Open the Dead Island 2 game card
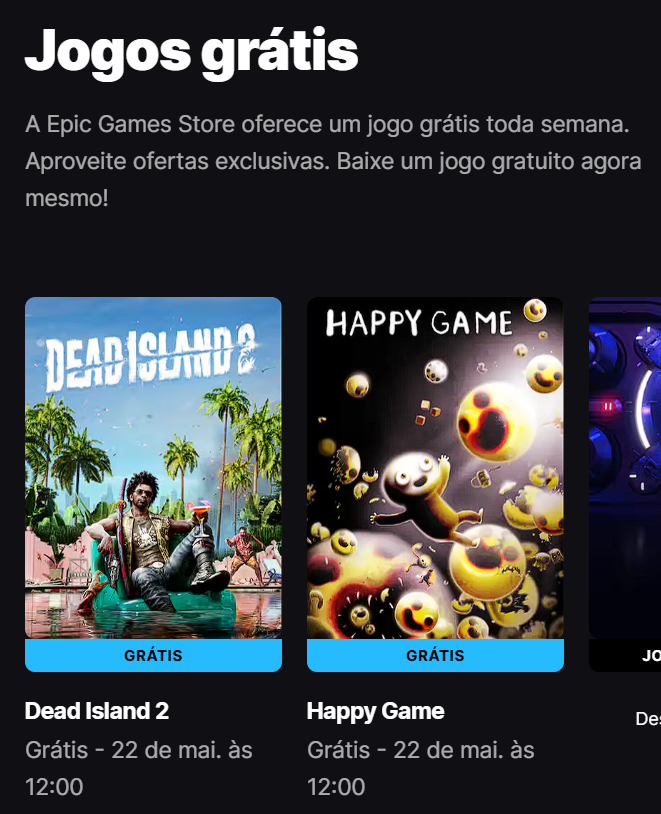This screenshot has height=814, width=661. 153,468
